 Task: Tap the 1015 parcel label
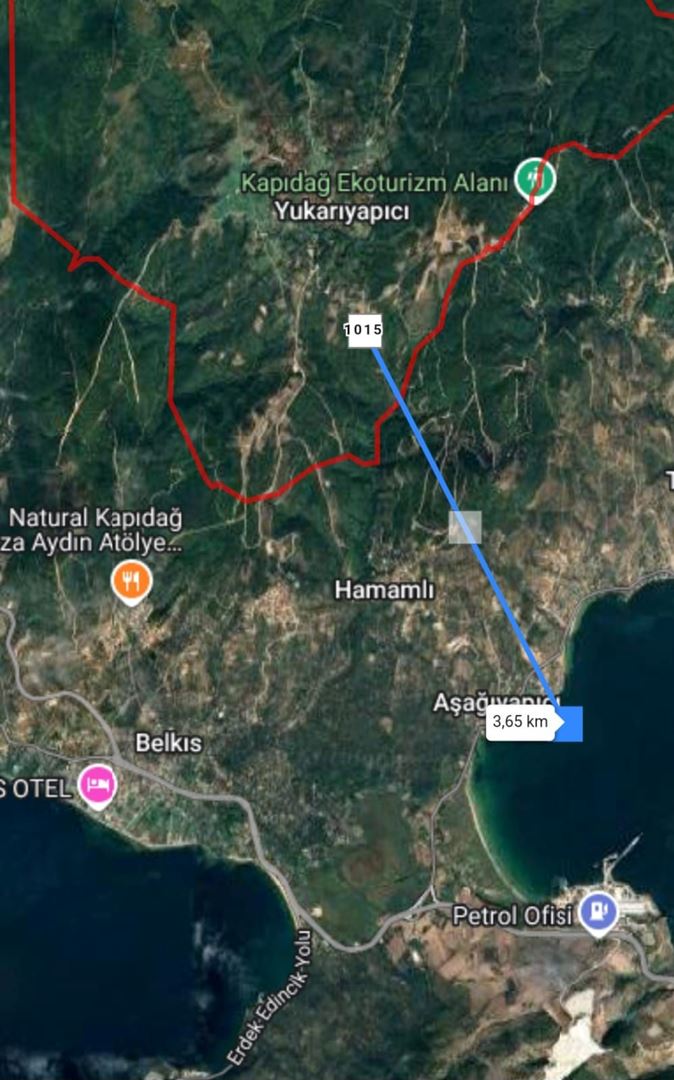click(x=365, y=329)
